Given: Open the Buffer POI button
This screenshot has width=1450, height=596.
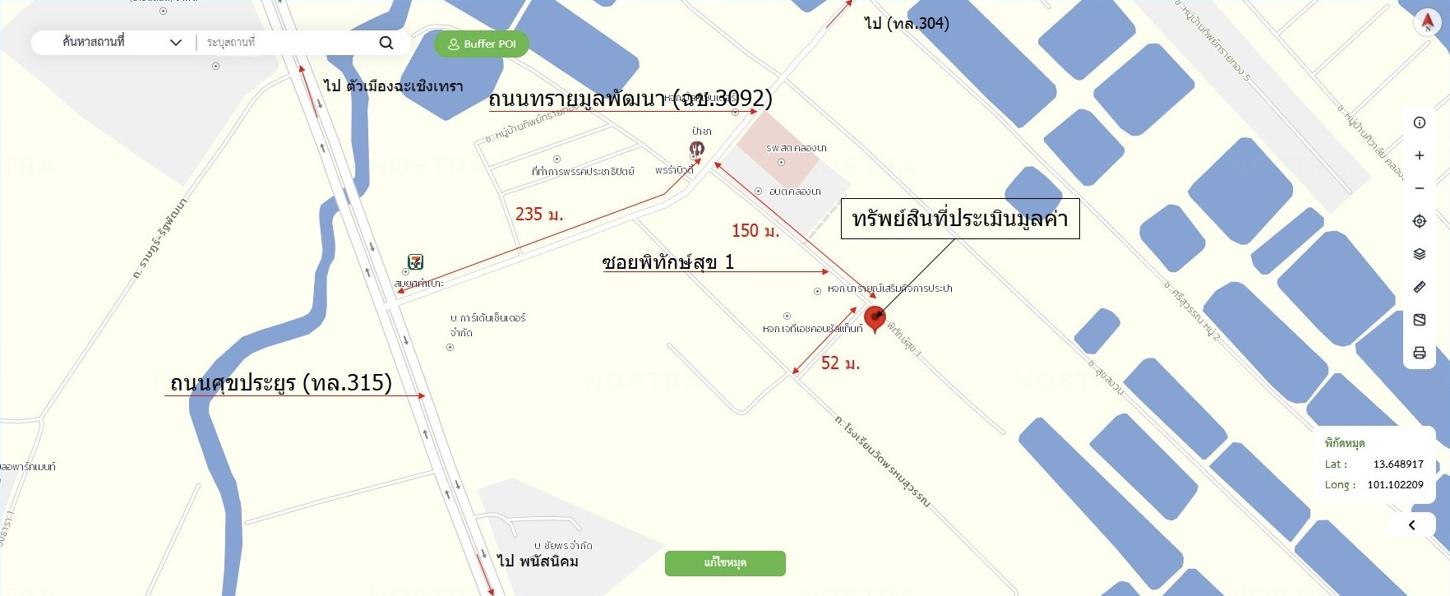Looking at the screenshot, I should 481,44.
